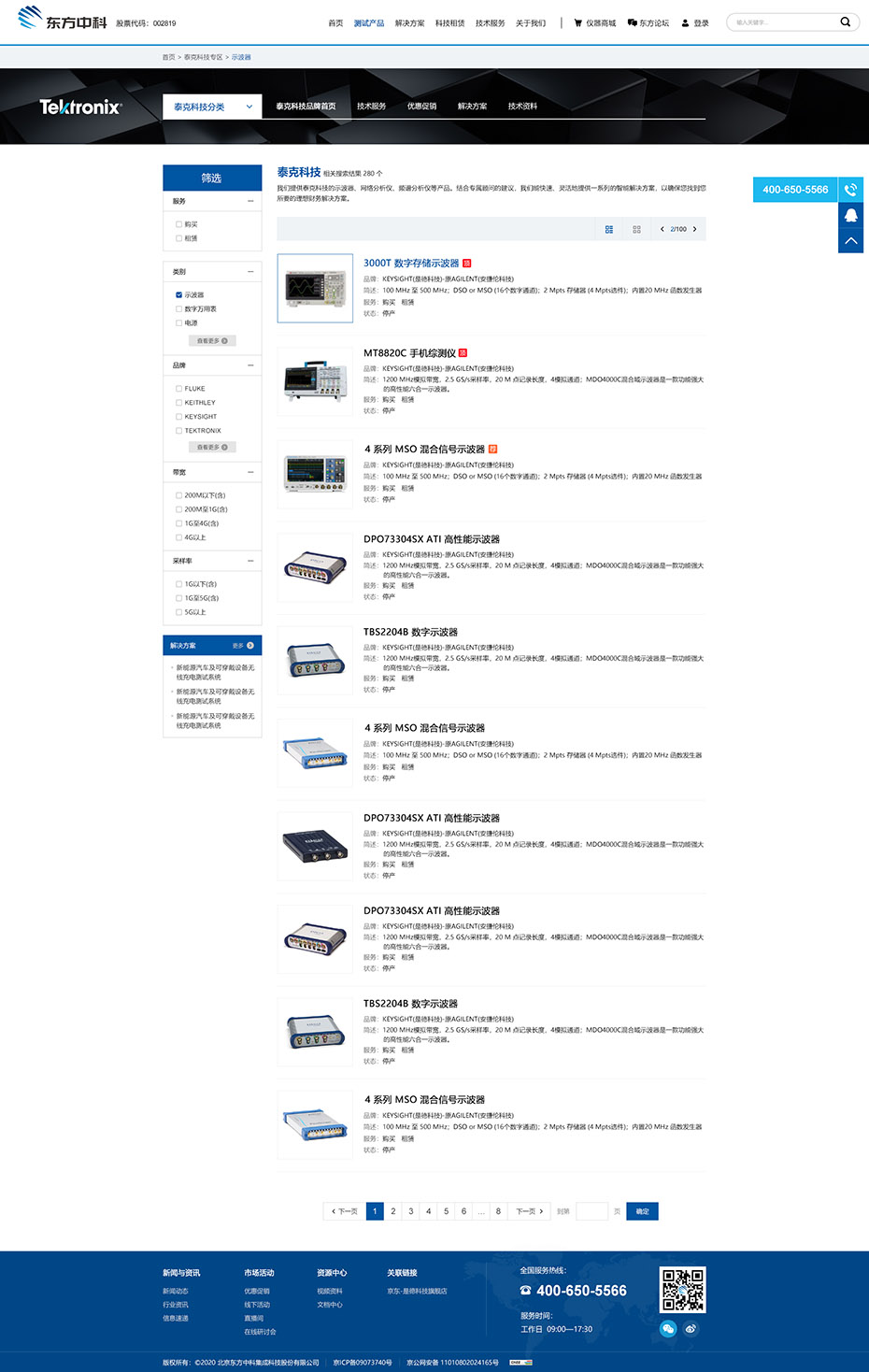Open MT8820C 手机综测仪 product title
This screenshot has width=869, height=1372.
[x=409, y=353]
